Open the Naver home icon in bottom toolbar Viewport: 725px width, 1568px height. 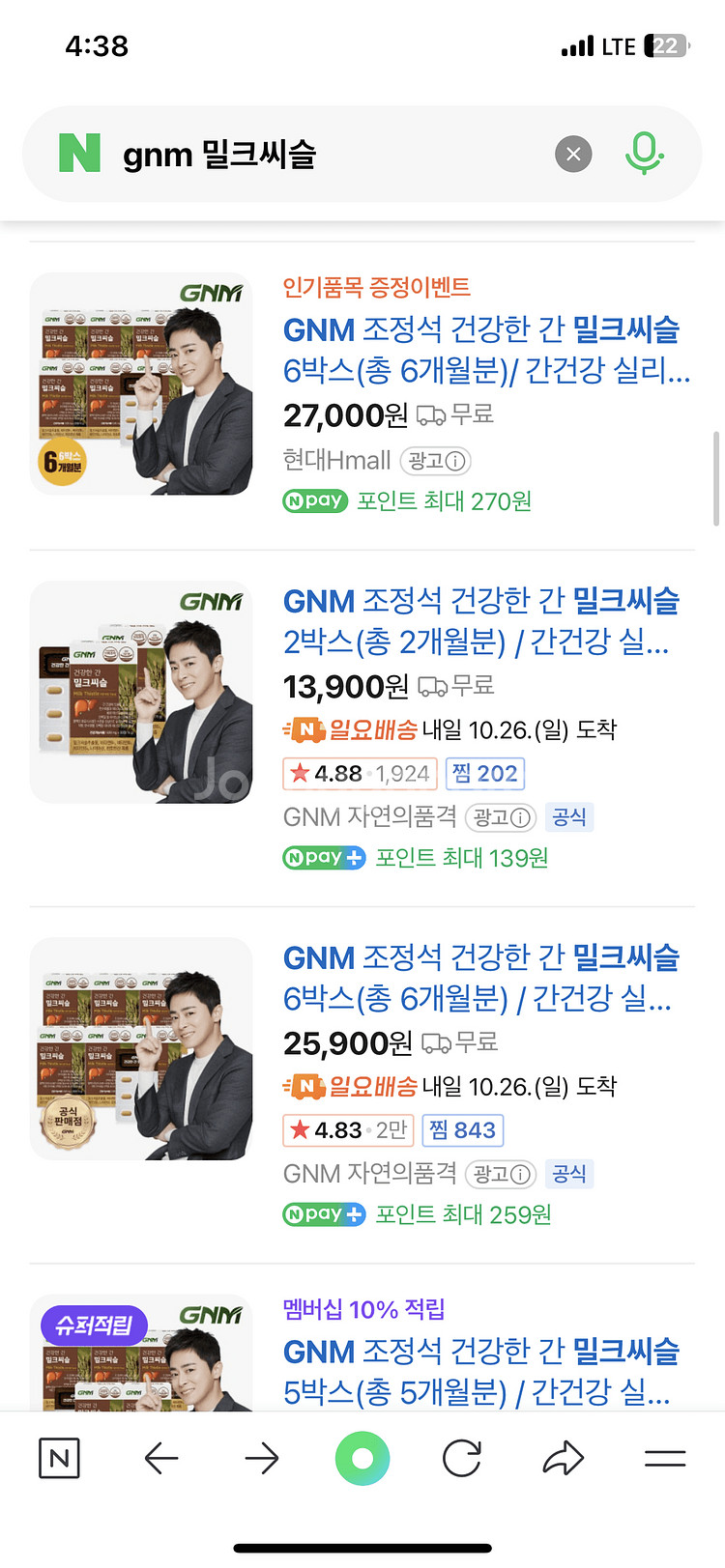point(59,1459)
